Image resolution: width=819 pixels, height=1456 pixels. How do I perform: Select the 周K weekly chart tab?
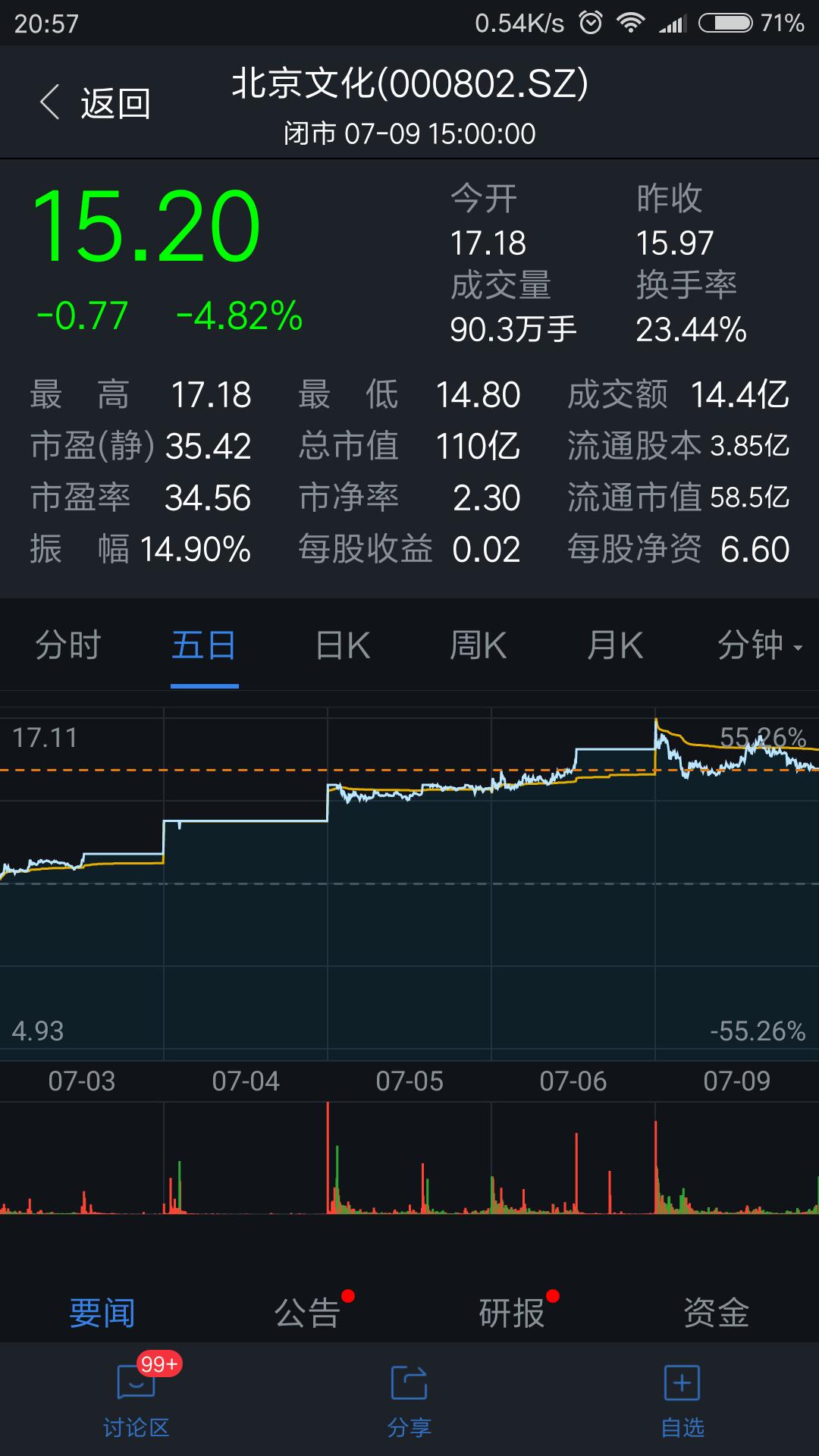pos(476,646)
